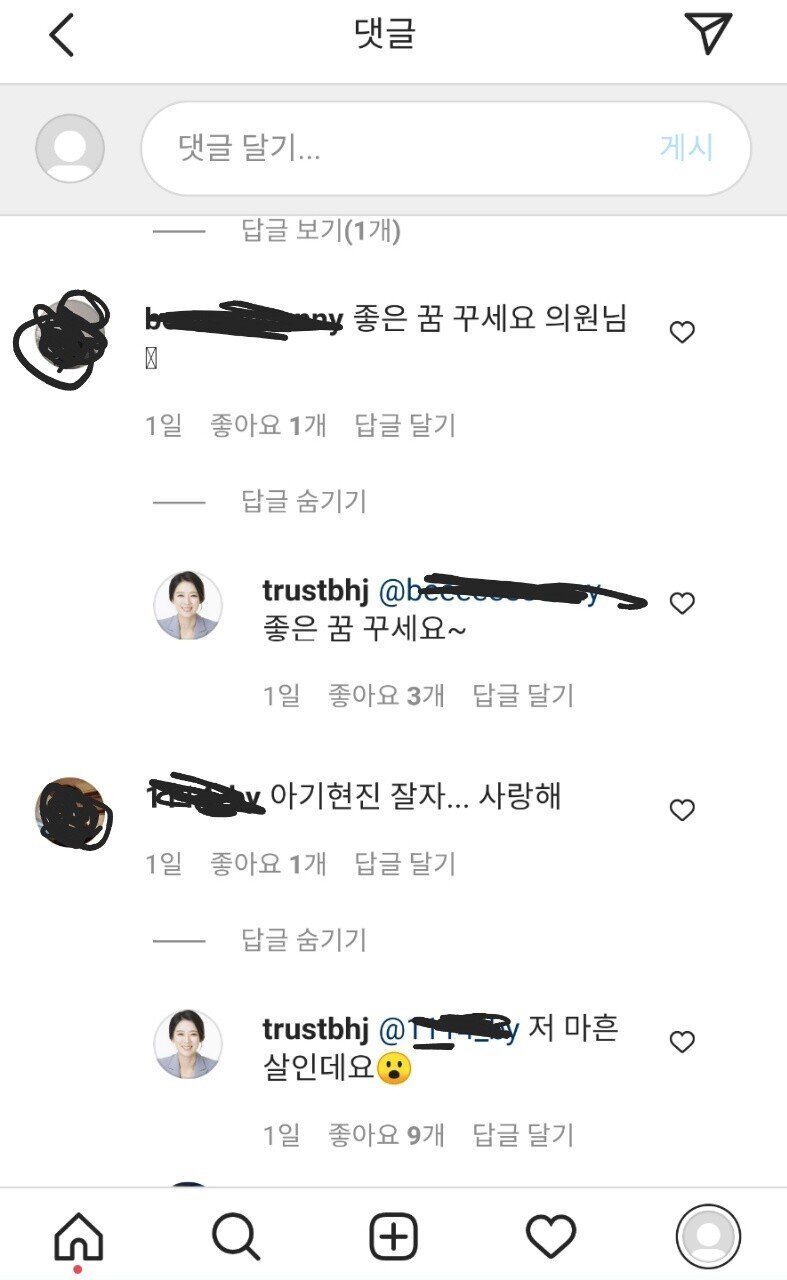Open the Activity heart tab
The image size is (787, 1280).
coord(551,1238)
